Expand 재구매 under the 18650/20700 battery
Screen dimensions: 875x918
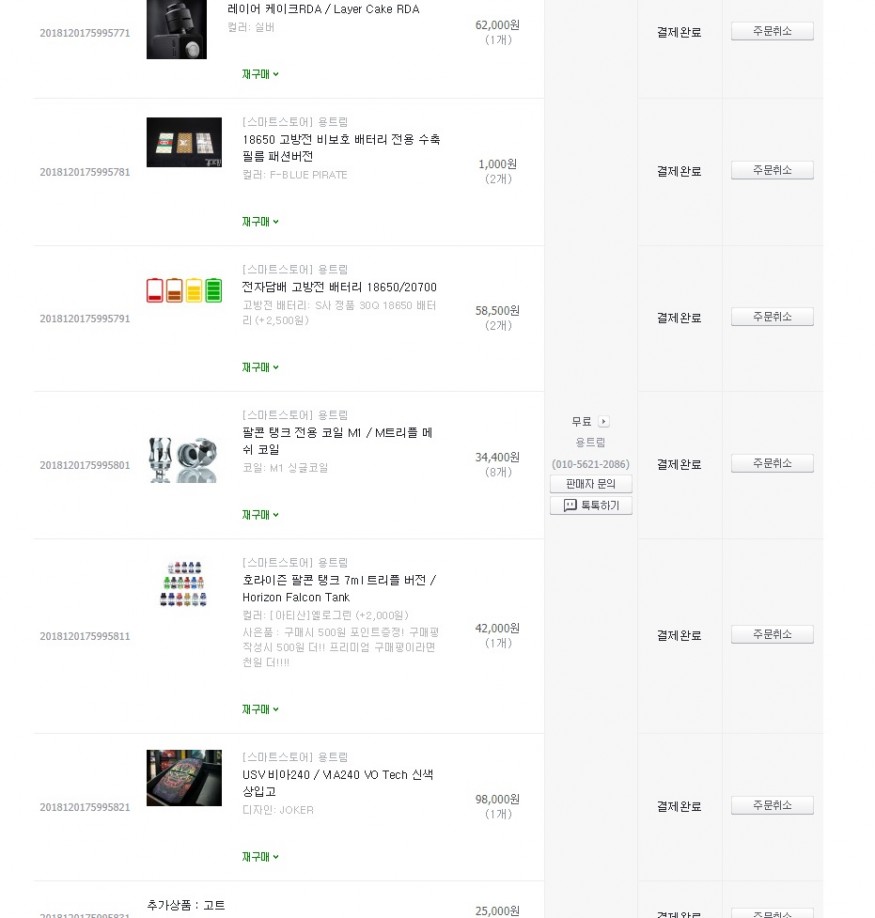point(260,368)
